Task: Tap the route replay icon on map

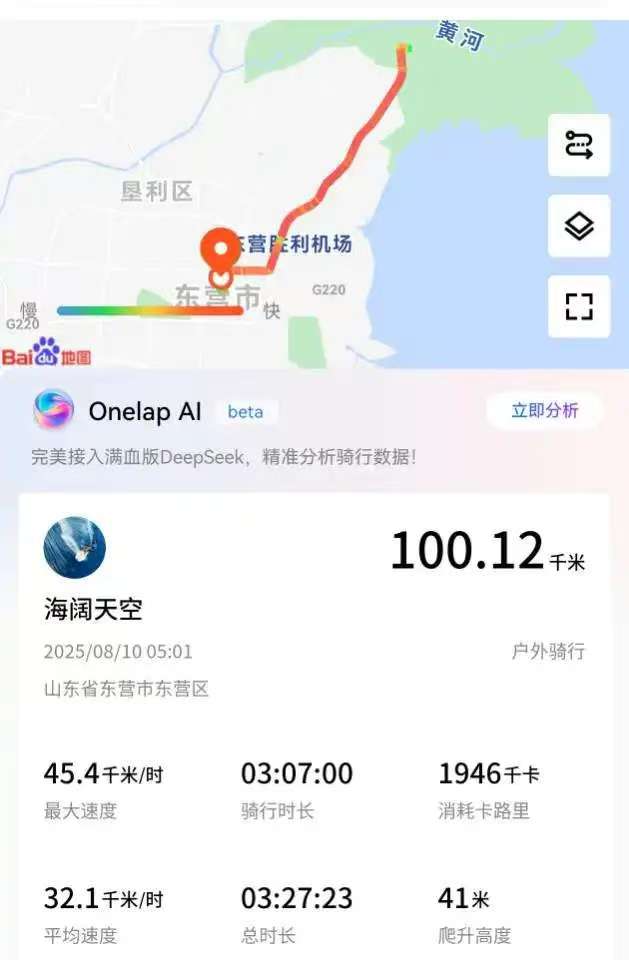Action: pyautogui.click(x=579, y=146)
